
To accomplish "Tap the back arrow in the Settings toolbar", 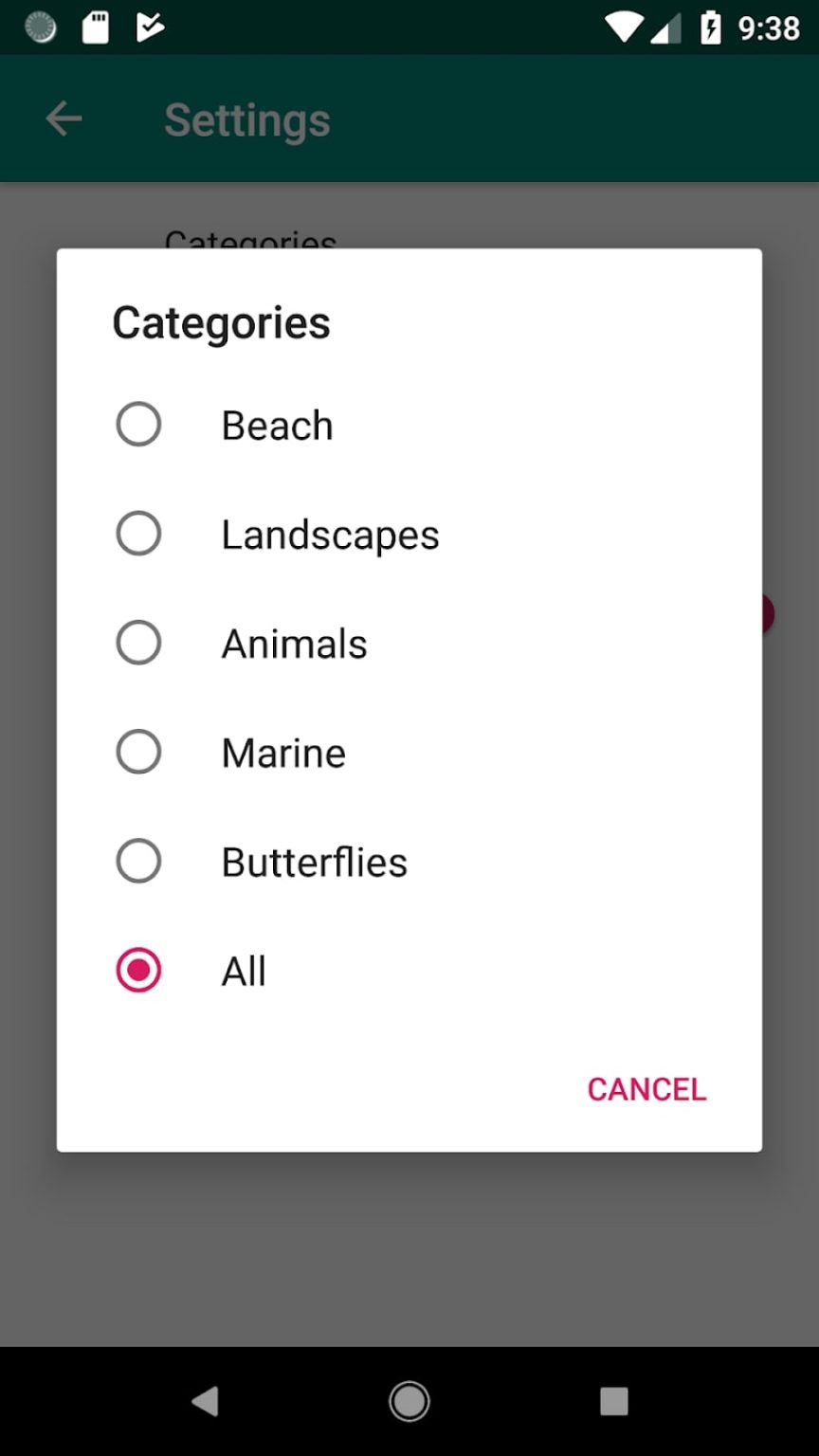I will click(x=63, y=118).
